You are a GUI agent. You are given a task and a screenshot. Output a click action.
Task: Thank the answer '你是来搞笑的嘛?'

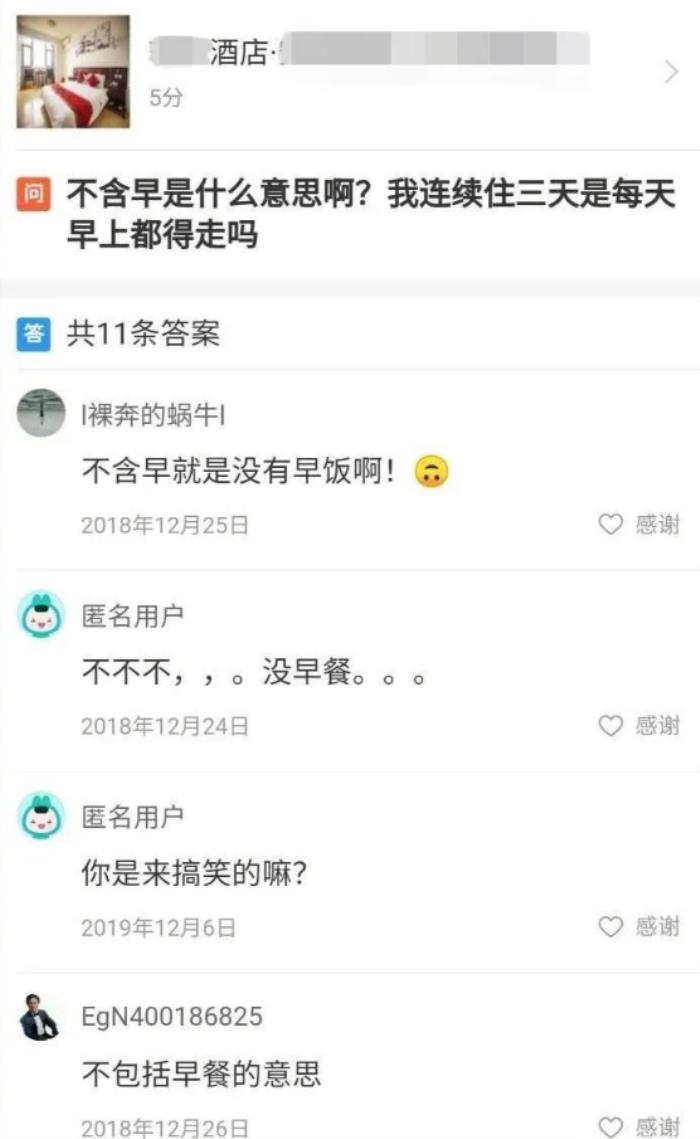point(639,927)
